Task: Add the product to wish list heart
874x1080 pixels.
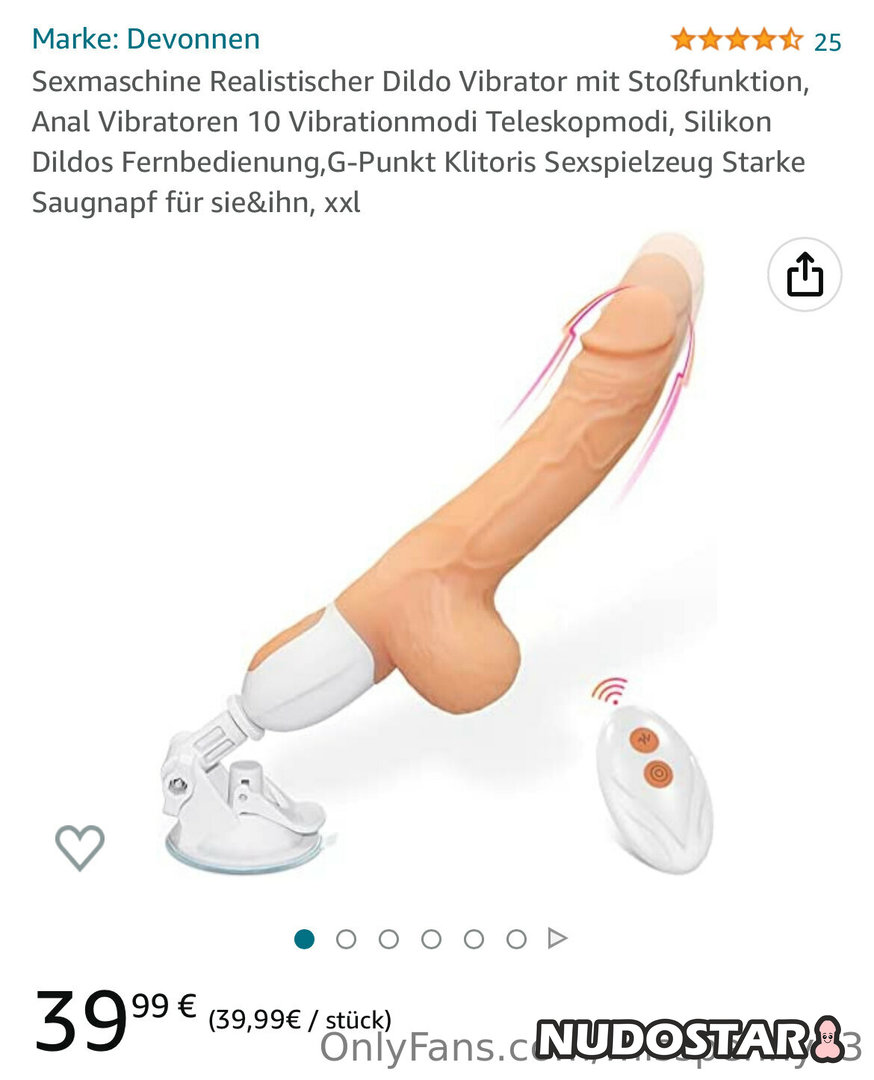Action: pos(80,847)
